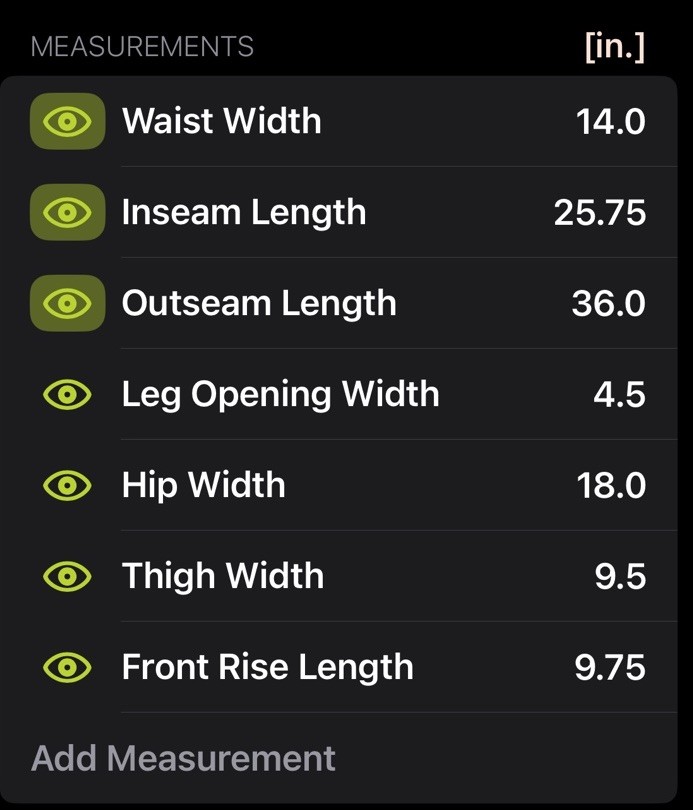Toggle the Hip Width eye icon
Image resolution: width=693 pixels, height=810 pixels.
click(x=67, y=485)
